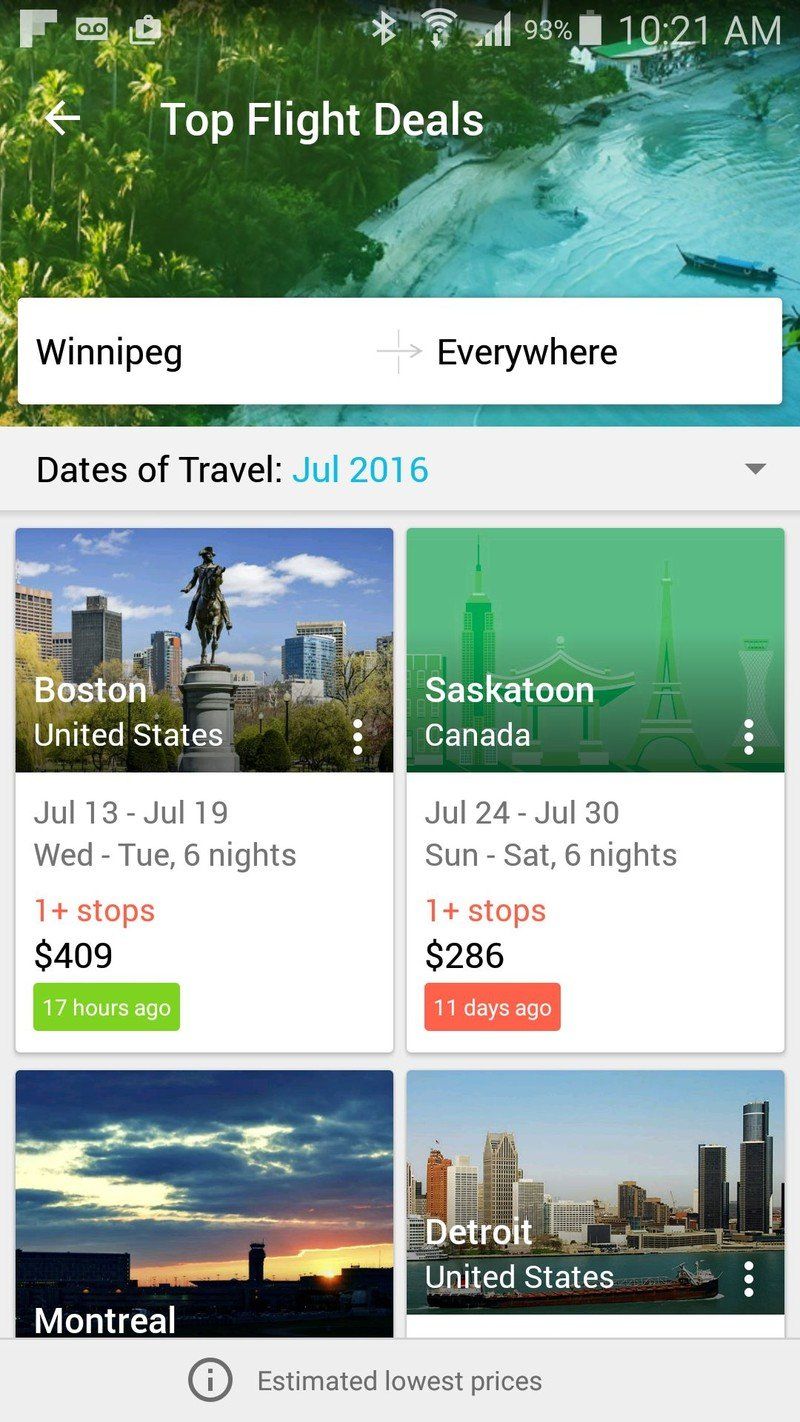Image resolution: width=800 pixels, height=1422 pixels.
Task: Click the '11 days ago' badge on Saskatoon
Action: 492,1007
